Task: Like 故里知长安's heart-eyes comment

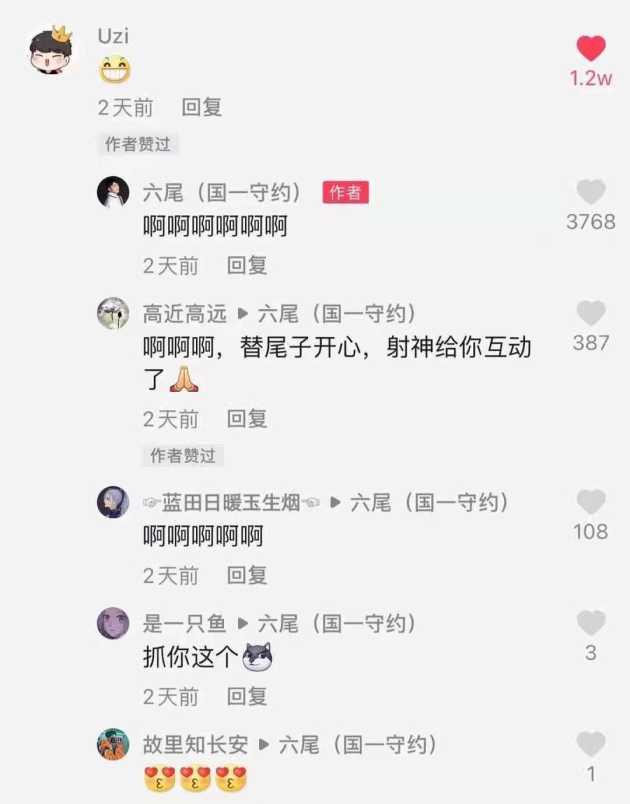Action: 591,744
